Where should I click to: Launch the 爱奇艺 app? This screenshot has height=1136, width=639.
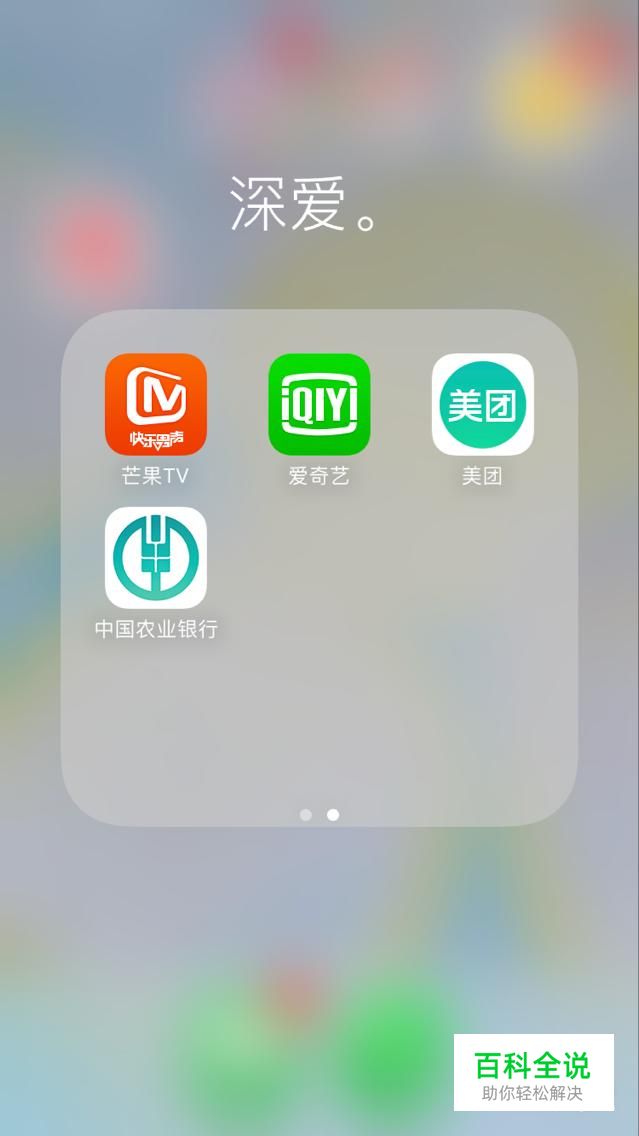[x=319, y=404]
